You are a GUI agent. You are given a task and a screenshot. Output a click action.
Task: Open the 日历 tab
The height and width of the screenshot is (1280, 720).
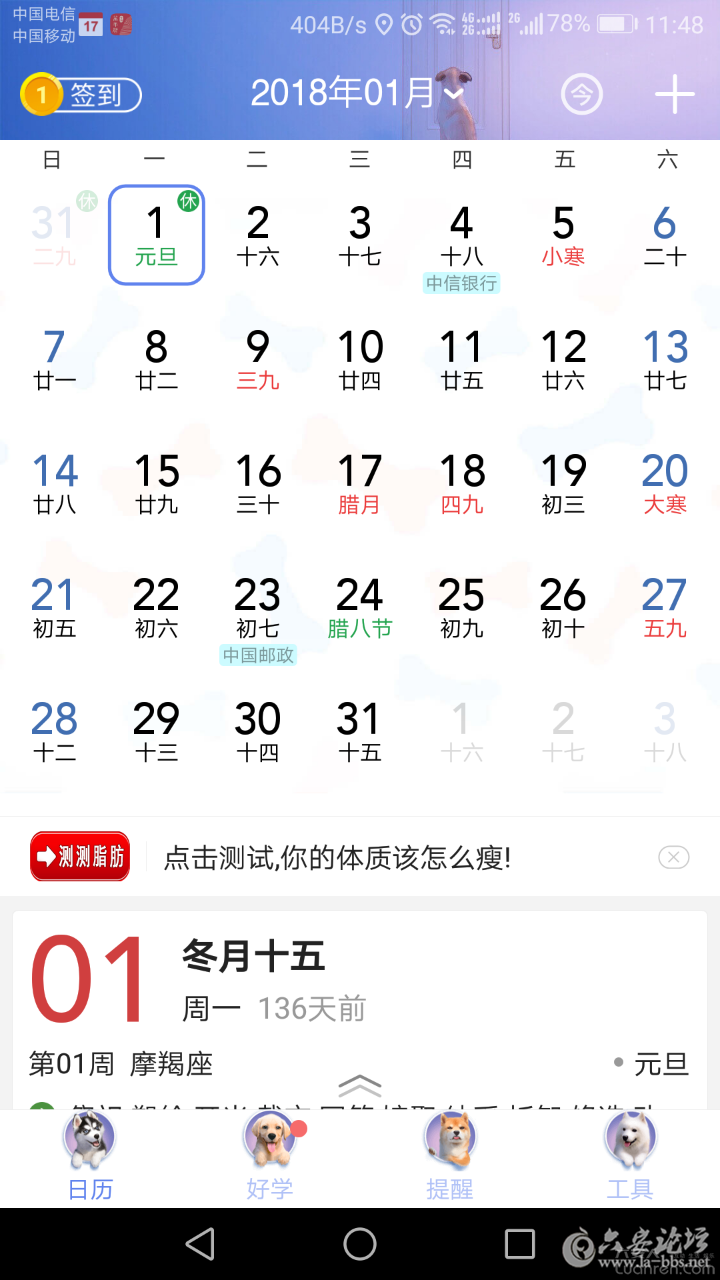tap(90, 1156)
